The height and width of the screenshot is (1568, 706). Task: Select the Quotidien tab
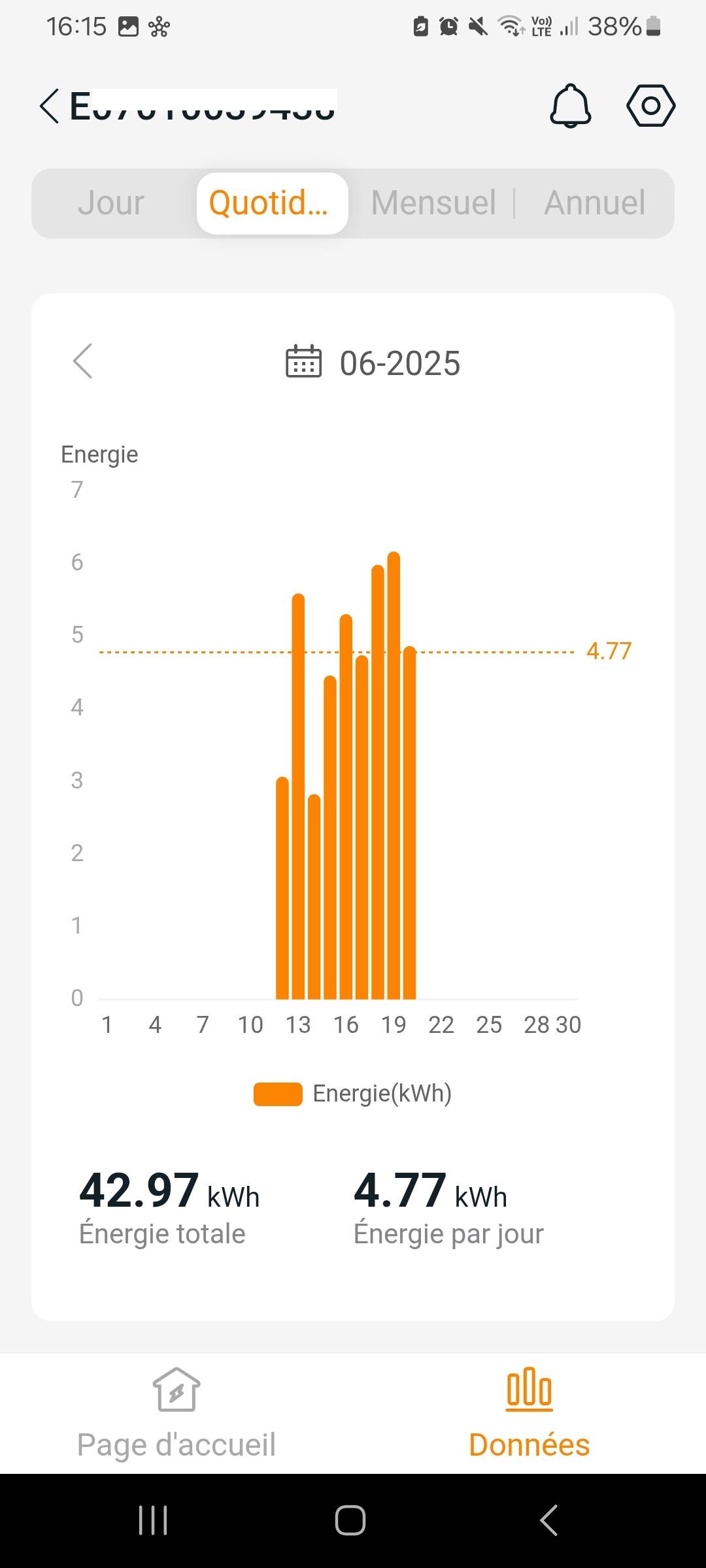point(272,203)
